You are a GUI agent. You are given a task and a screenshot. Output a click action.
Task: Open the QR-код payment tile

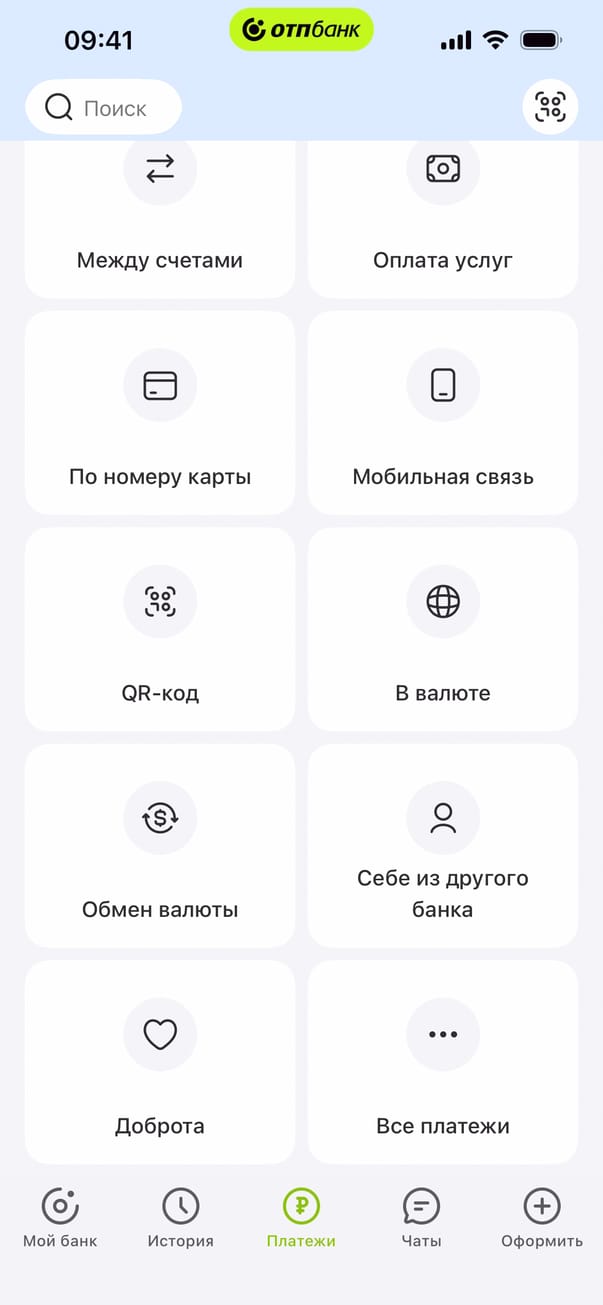pyautogui.click(x=160, y=630)
